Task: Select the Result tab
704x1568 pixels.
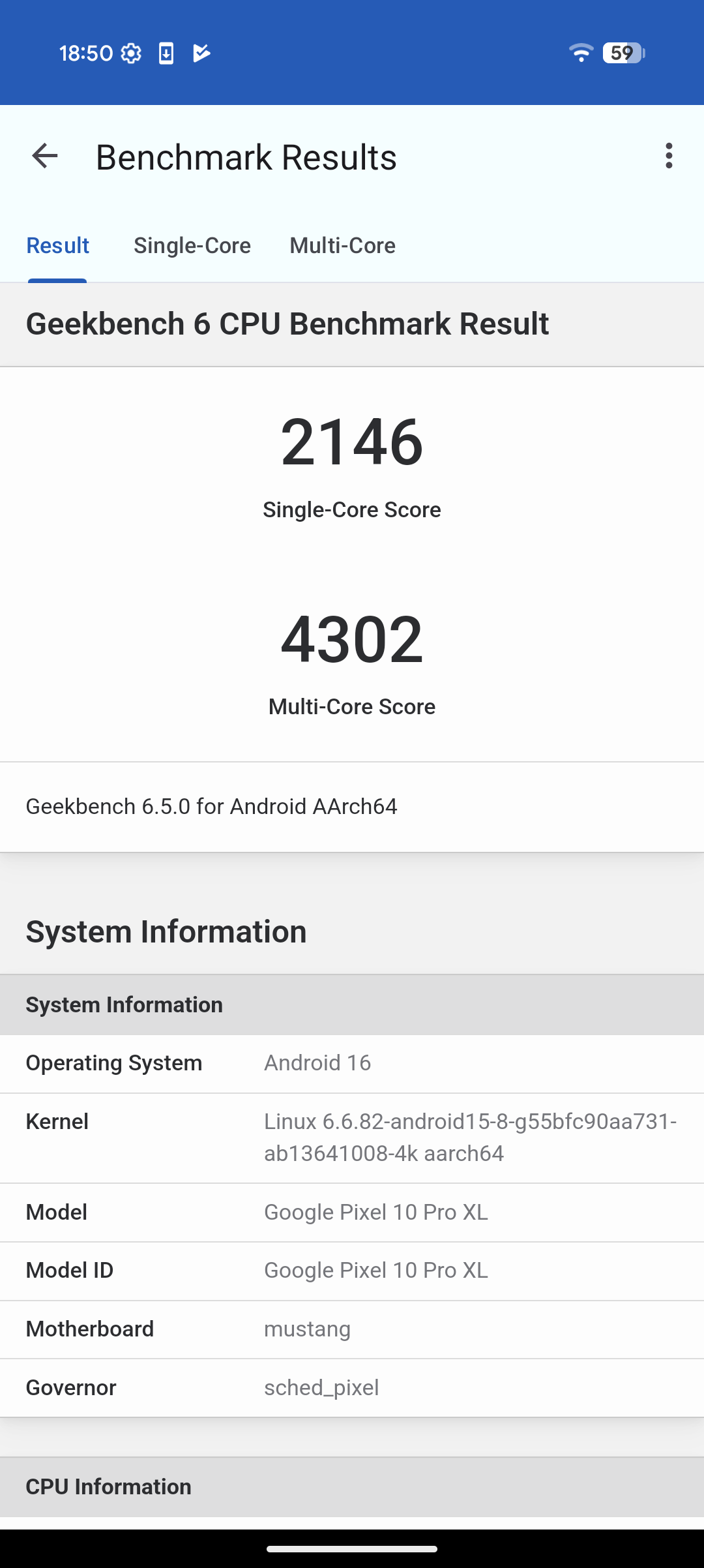Action: click(x=57, y=246)
